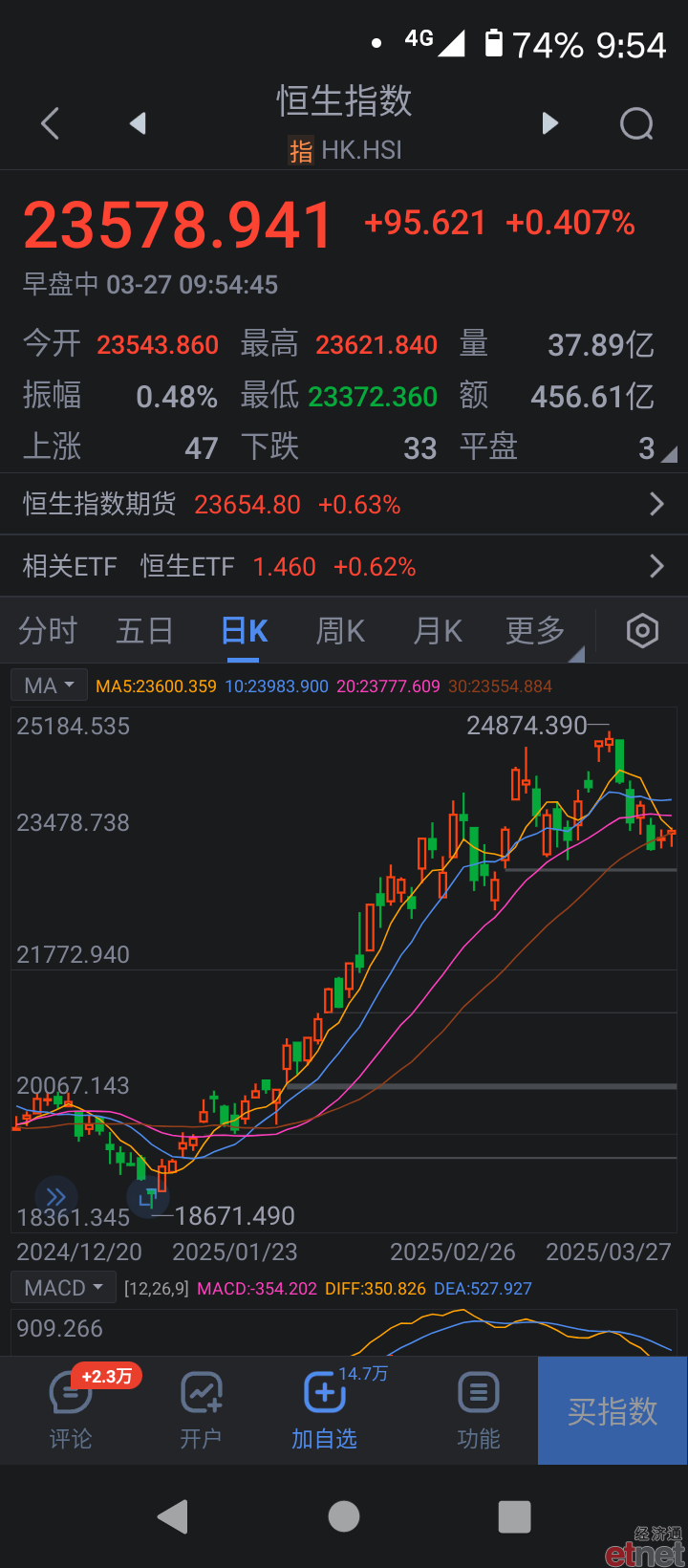Expand the 更多 chart period options
The height and width of the screenshot is (1568, 688).
tap(536, 631)
